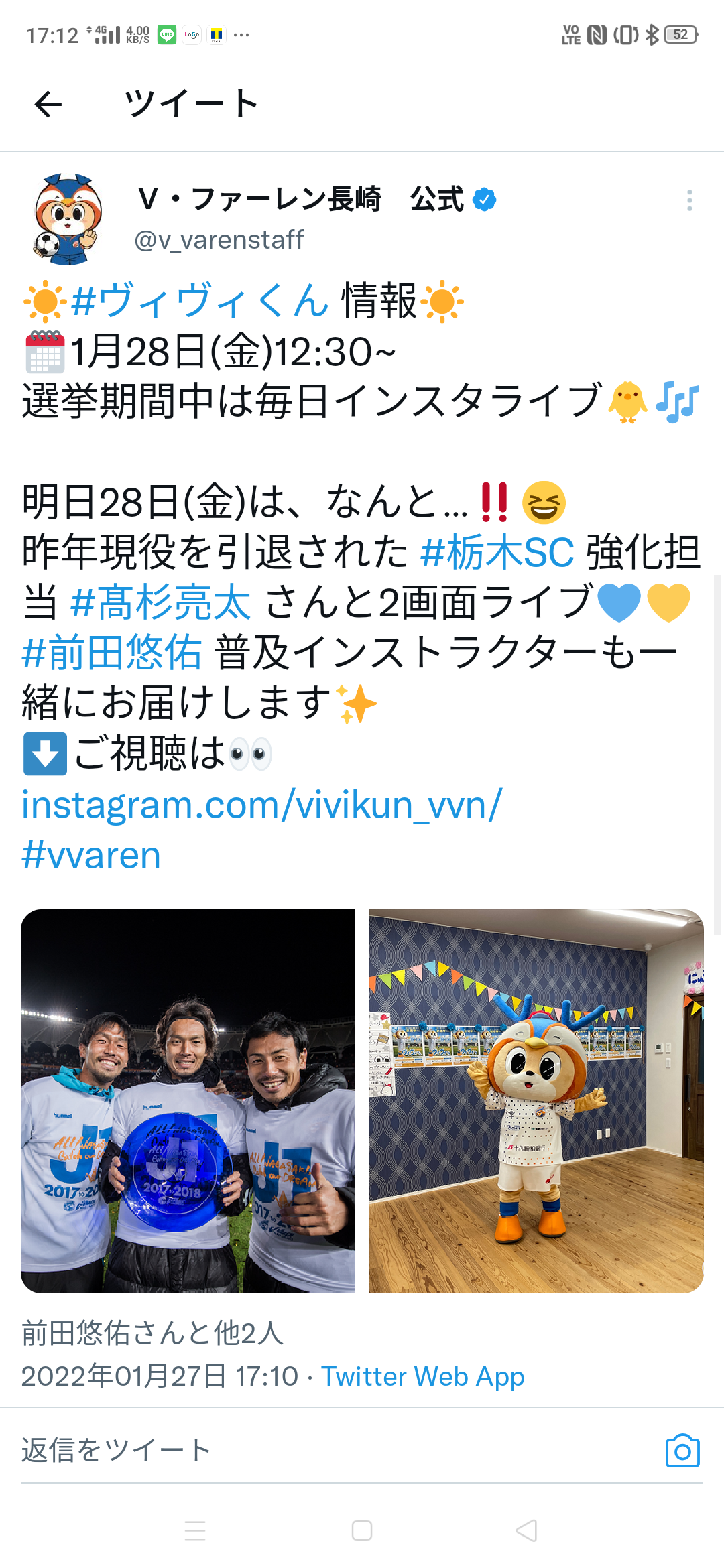Screen dimensions: 724x1568
Task: Open the tweet's three-dot overflow menu
Action: 689,200
